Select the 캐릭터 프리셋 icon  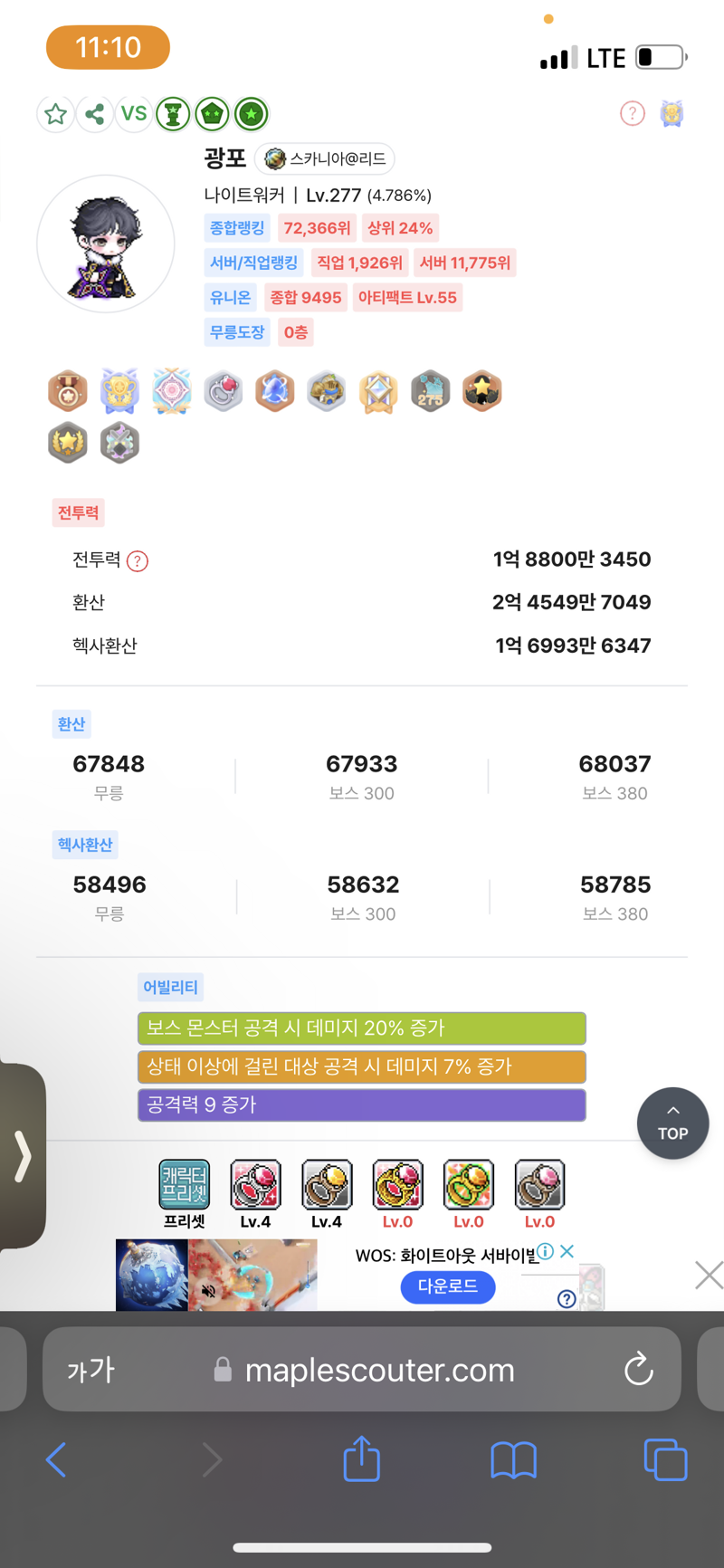point(185,1185)
